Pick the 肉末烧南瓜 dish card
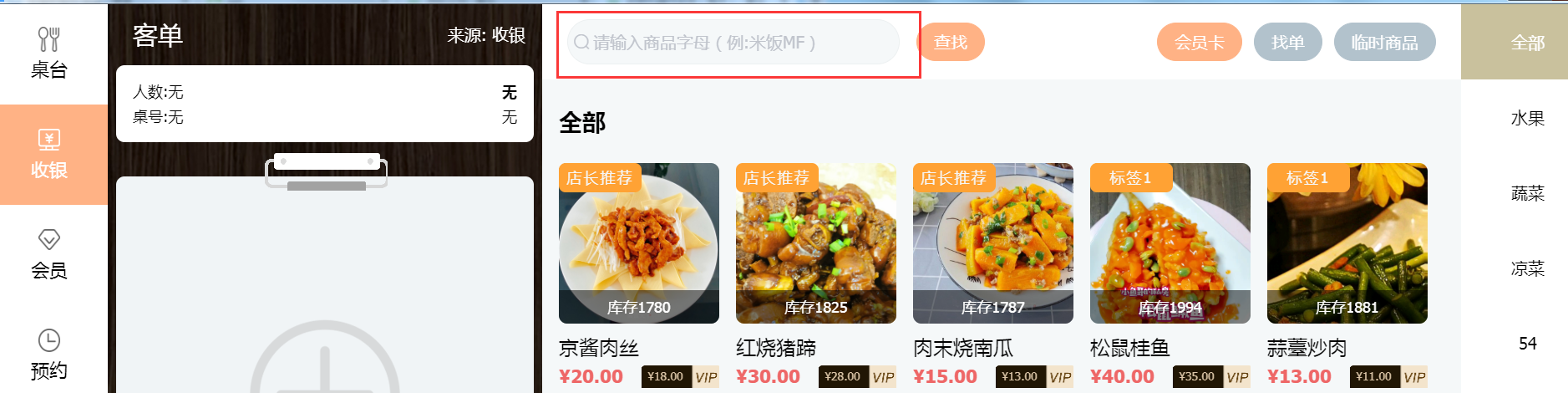The height and width of the screenshot is (393, 1568). pyautogui.click(x=992, y=243)
